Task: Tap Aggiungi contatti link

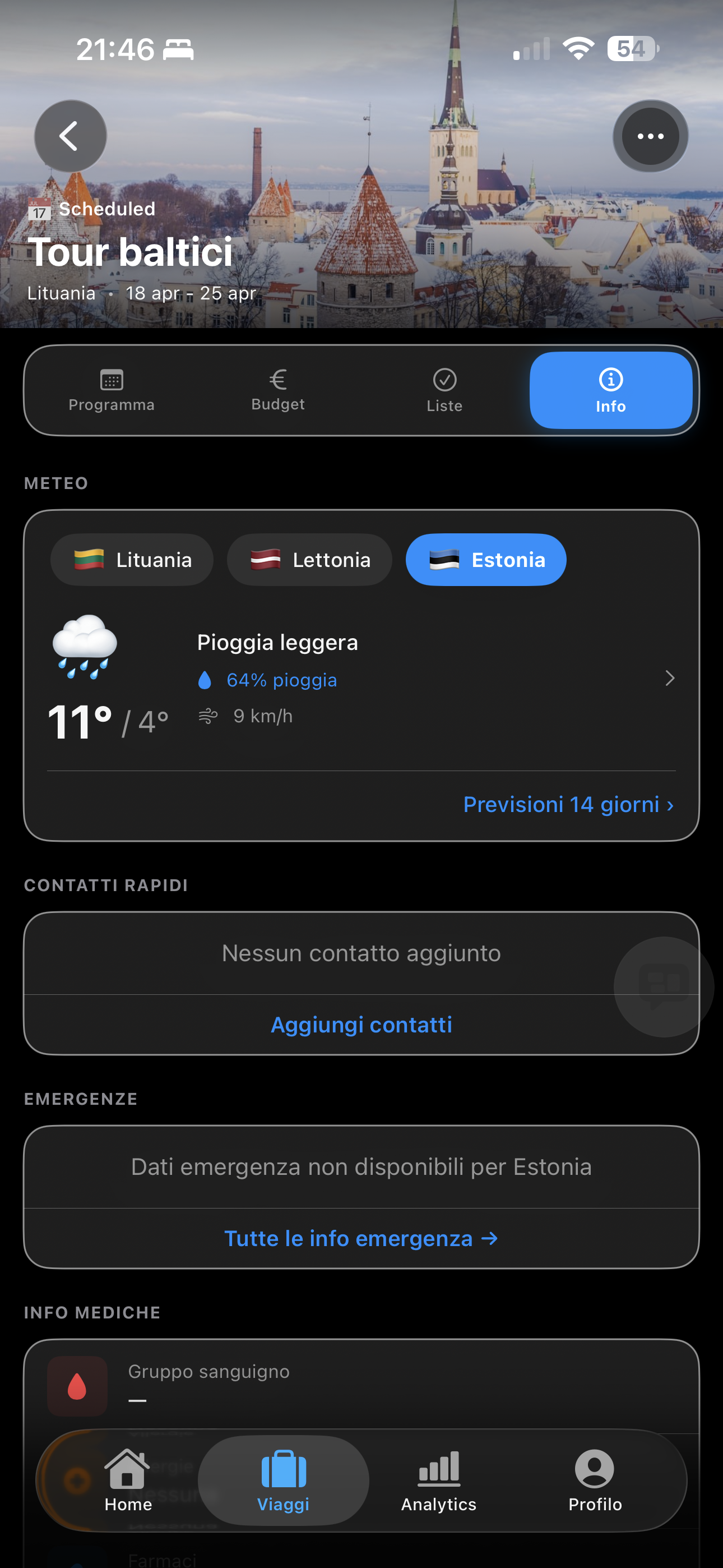Action: point(361,1024)
